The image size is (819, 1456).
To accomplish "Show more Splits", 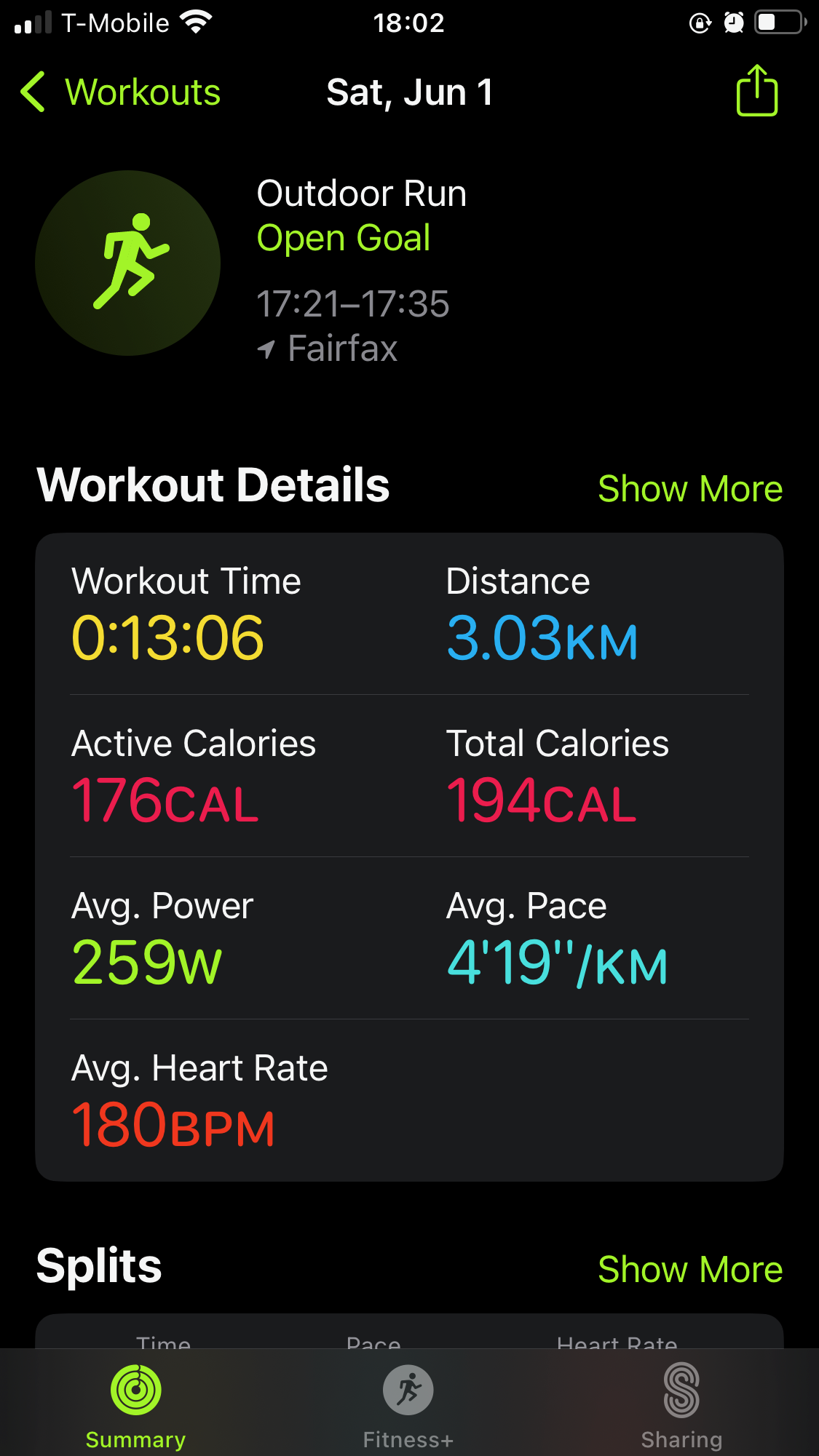I will click(x=690, y=1269).
